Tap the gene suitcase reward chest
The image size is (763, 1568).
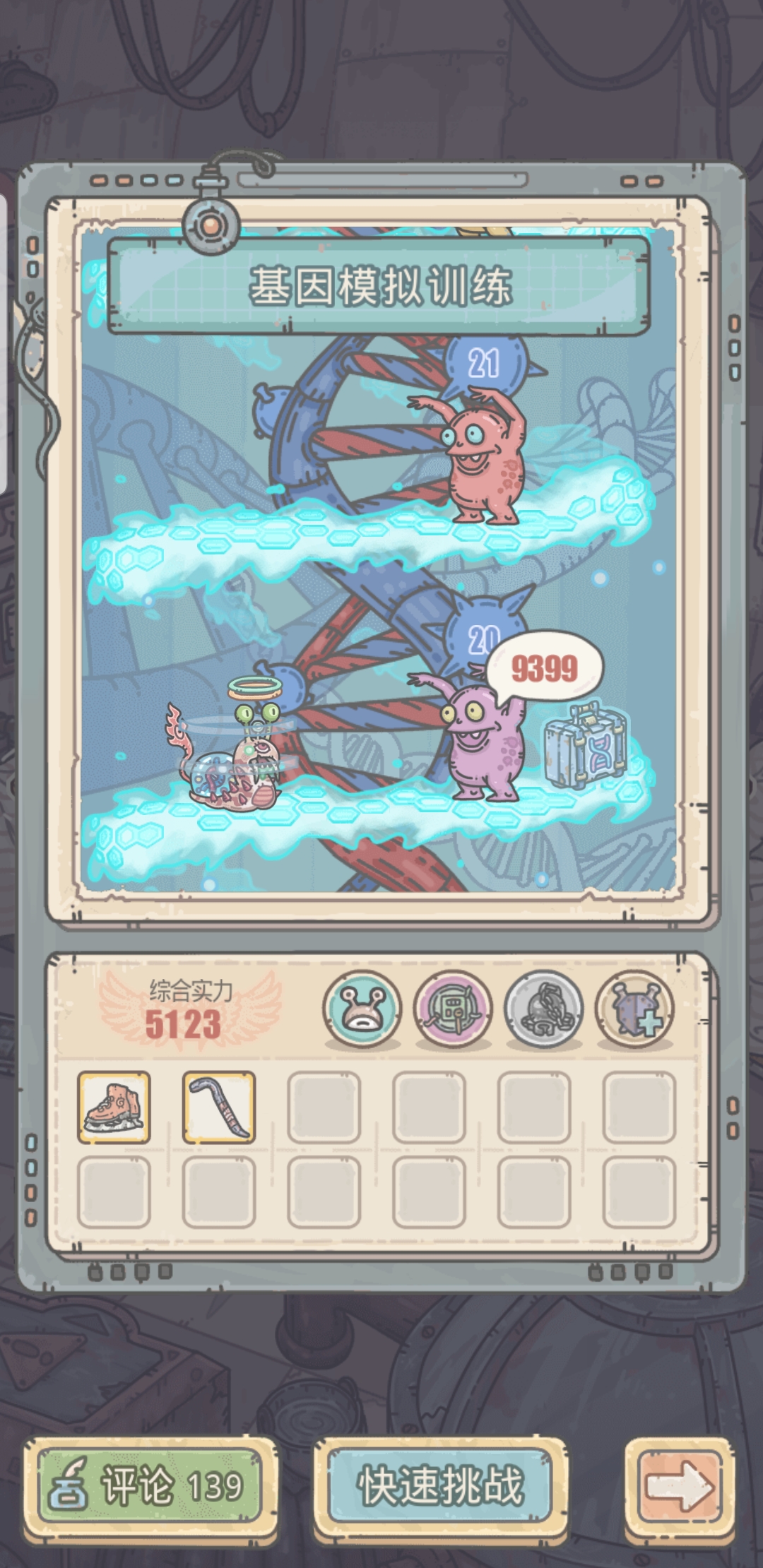pos(585,745)
